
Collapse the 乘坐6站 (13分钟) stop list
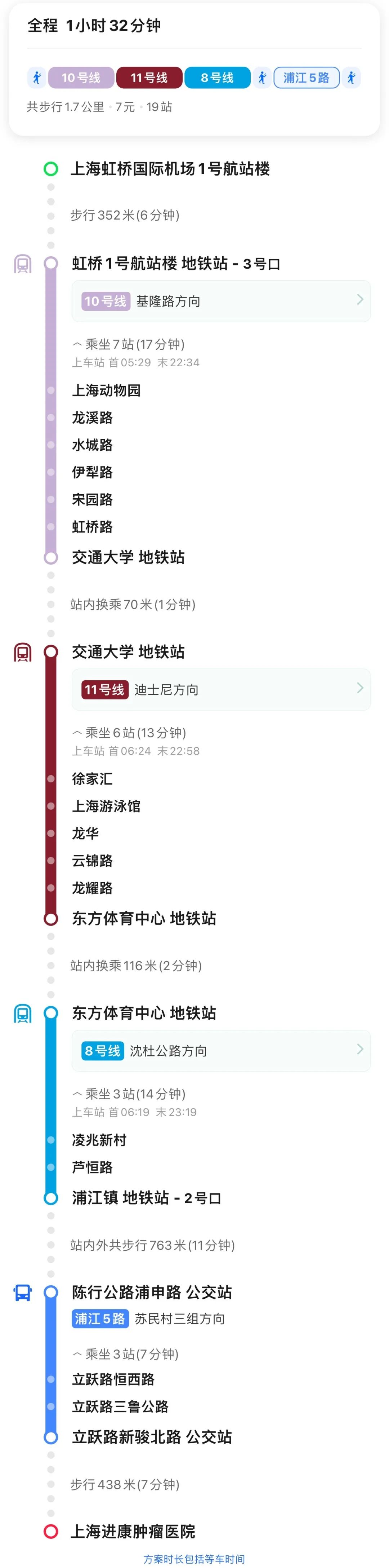(129, 733)
